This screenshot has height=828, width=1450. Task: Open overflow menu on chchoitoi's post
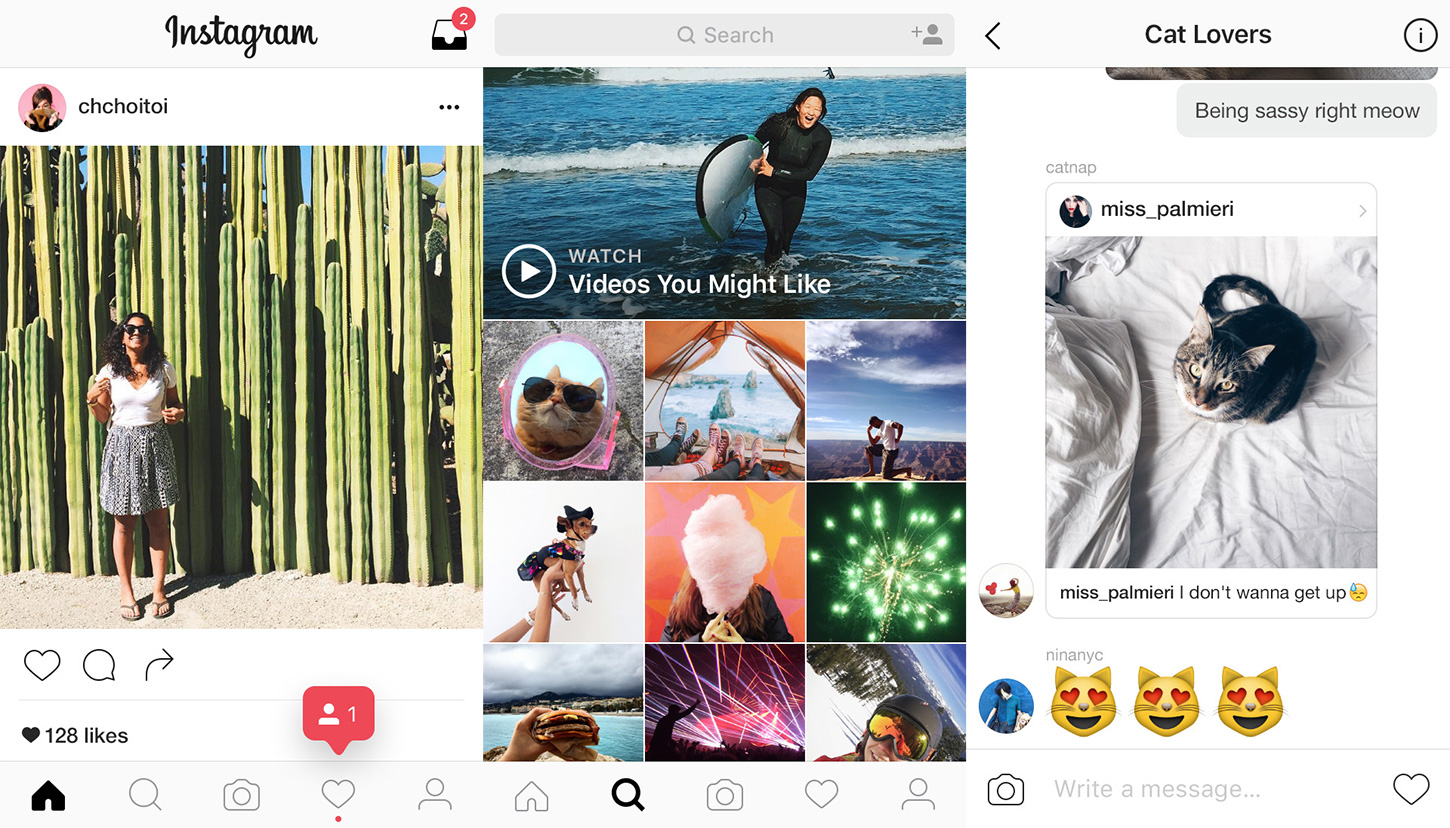(x=449, y=107)
